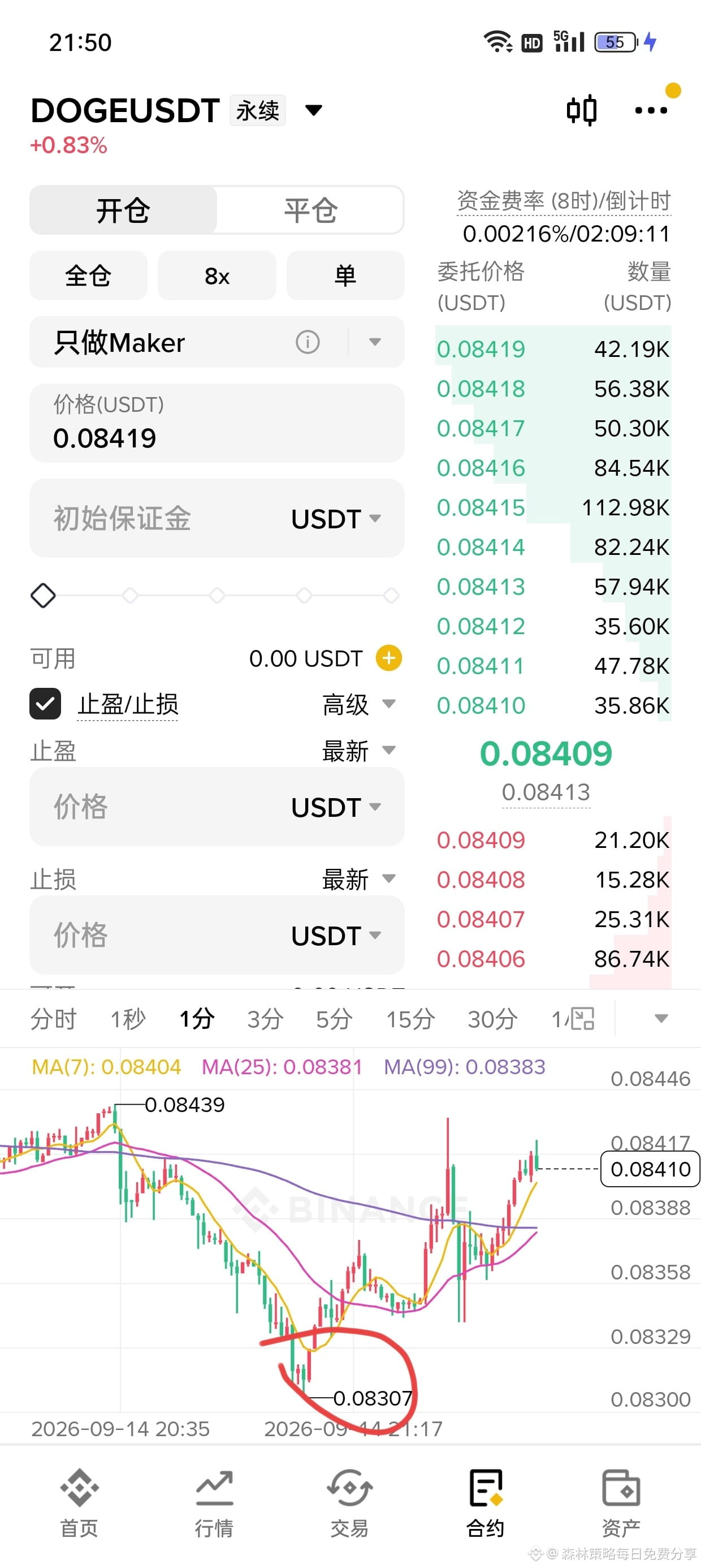Screen dimensions: 701x1568
Task: Edit the 价格(USDT) price field
Action: click(217, 423)
